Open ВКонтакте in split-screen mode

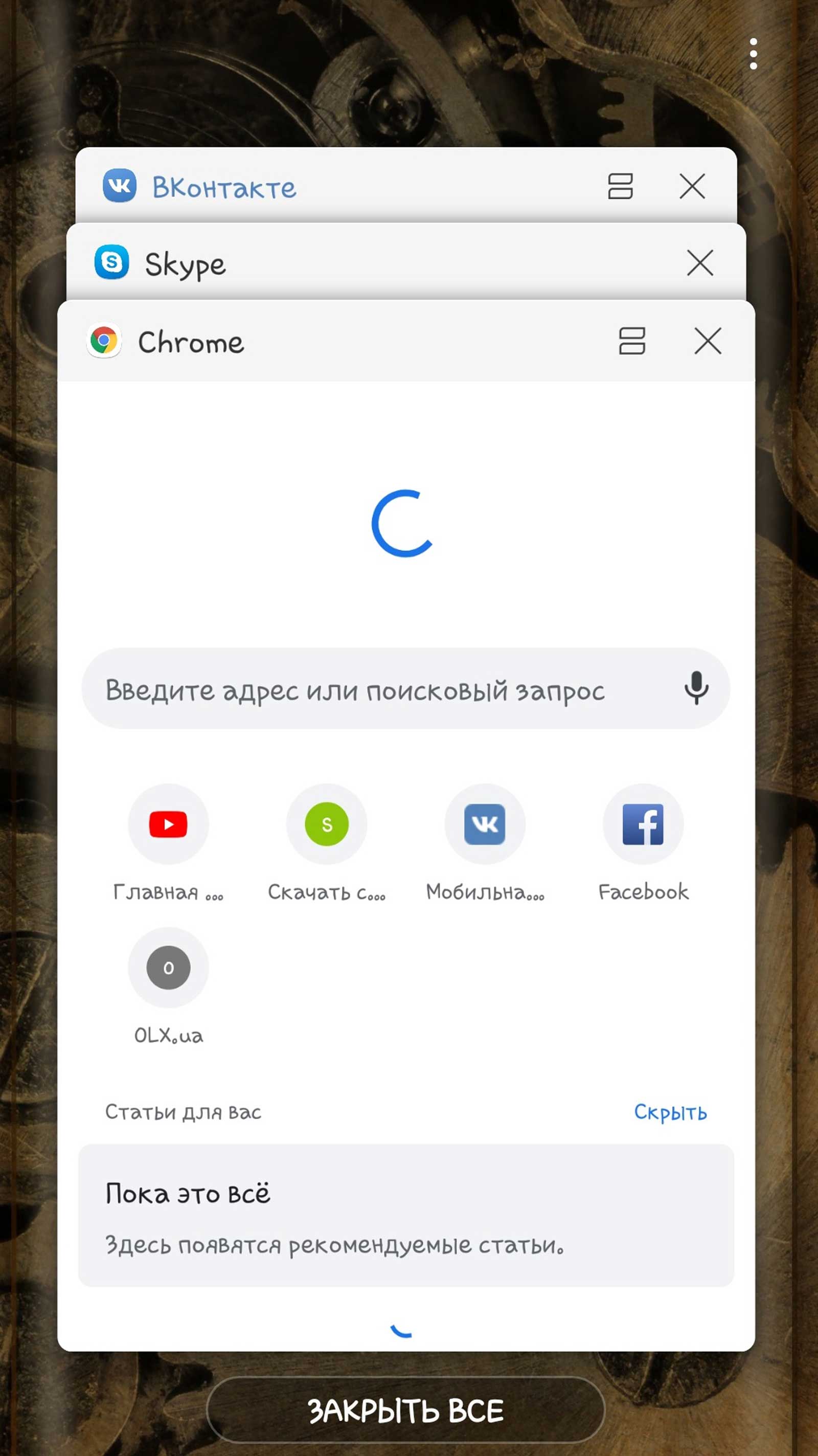[620, 186]
